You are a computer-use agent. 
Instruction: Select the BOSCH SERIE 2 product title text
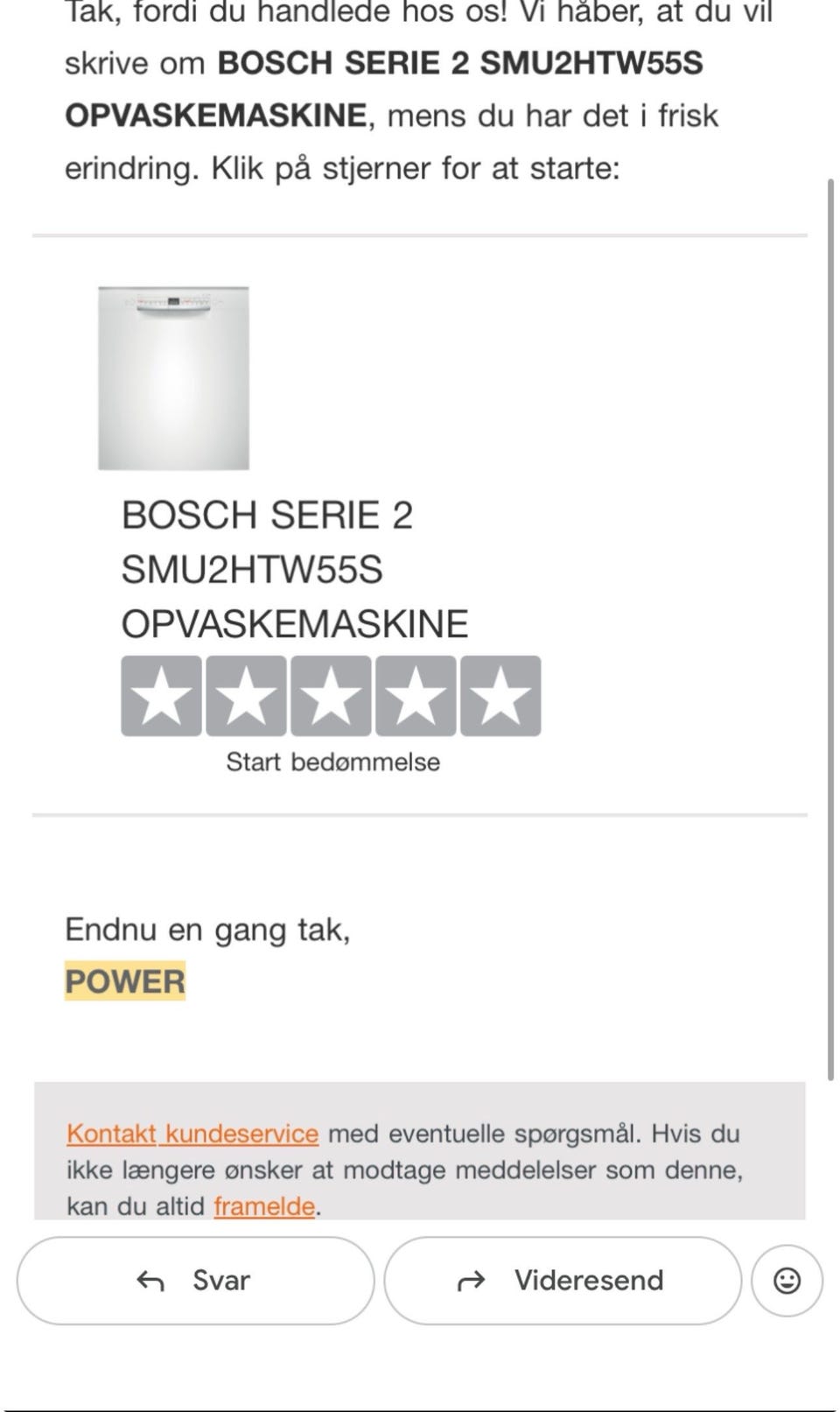tap(268, 515)
